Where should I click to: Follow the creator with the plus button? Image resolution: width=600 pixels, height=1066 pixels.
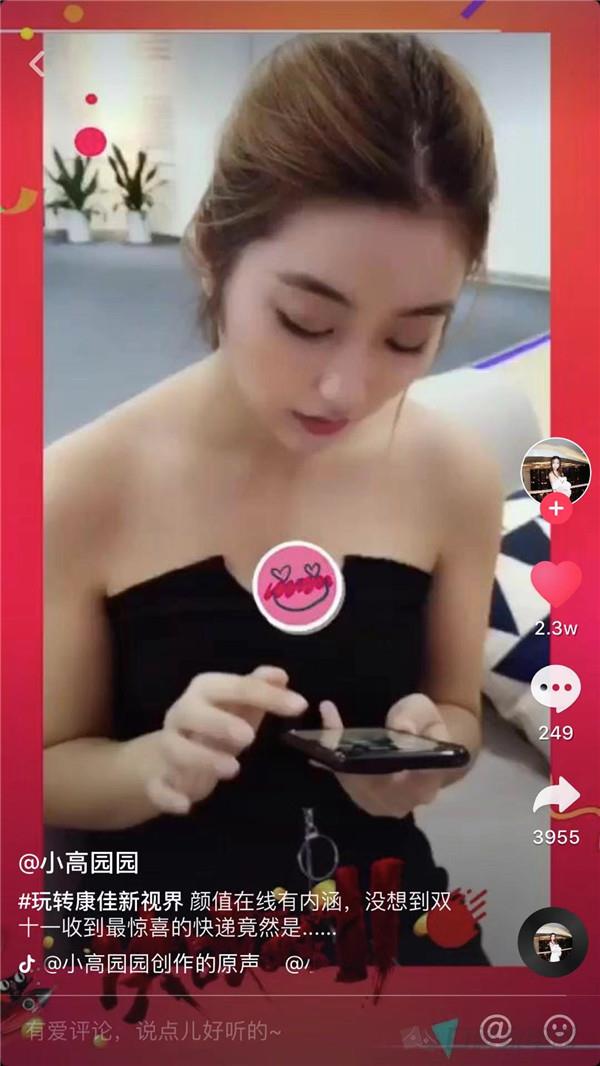point(556,508)
